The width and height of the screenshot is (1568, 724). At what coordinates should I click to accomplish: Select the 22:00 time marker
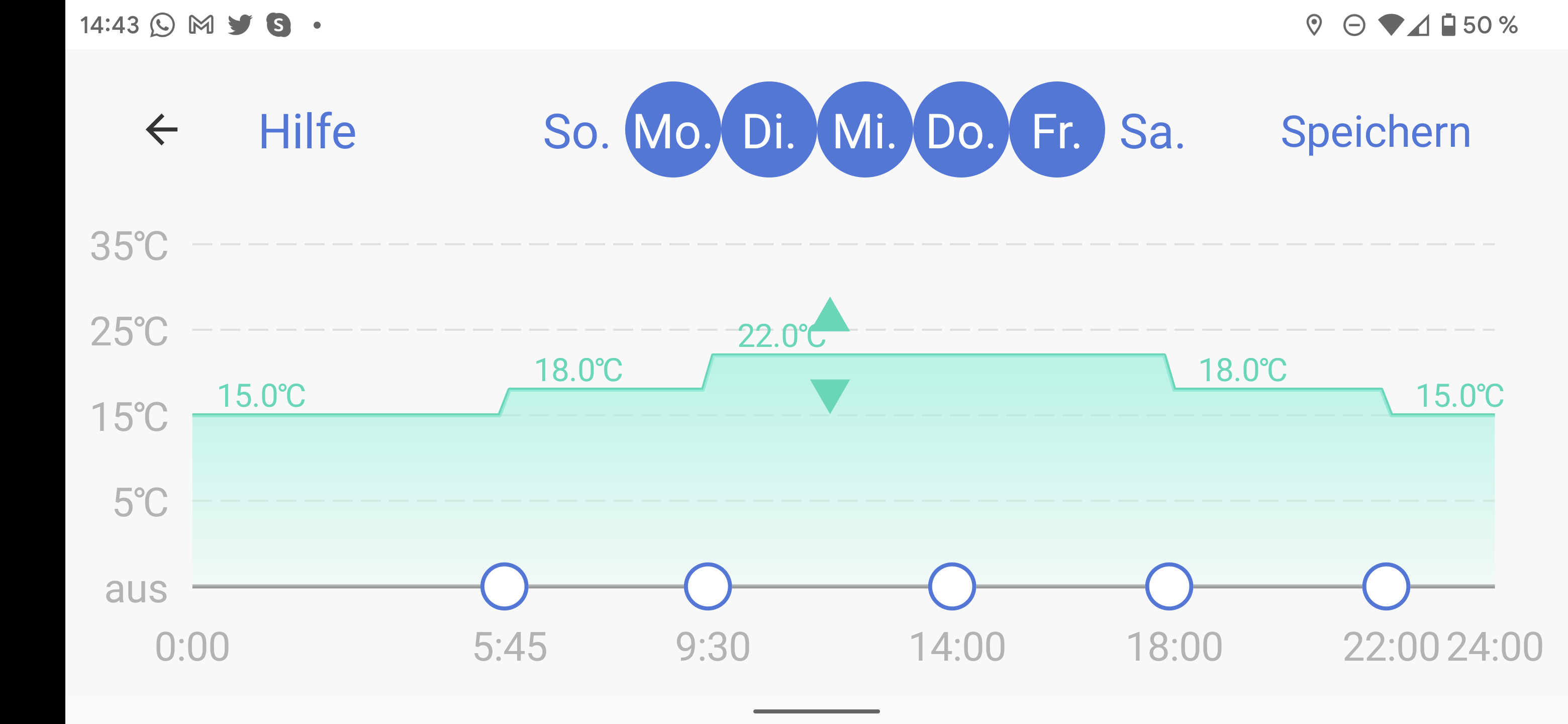pyautogui.click(x=1386, y=586)
